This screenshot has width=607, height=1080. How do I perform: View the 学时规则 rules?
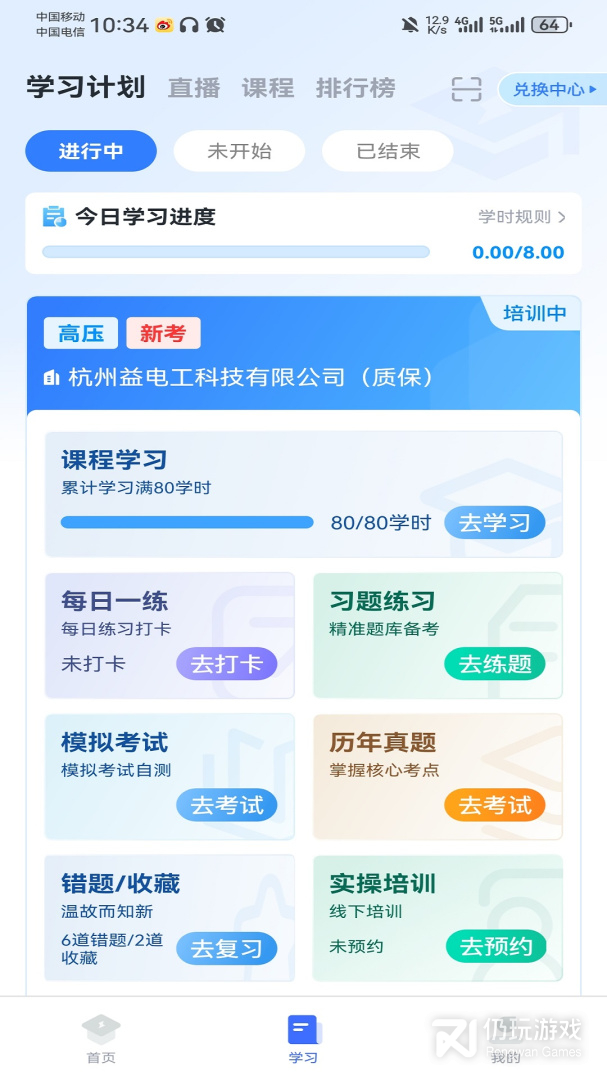pyautogui.click(x=522, y=217)
